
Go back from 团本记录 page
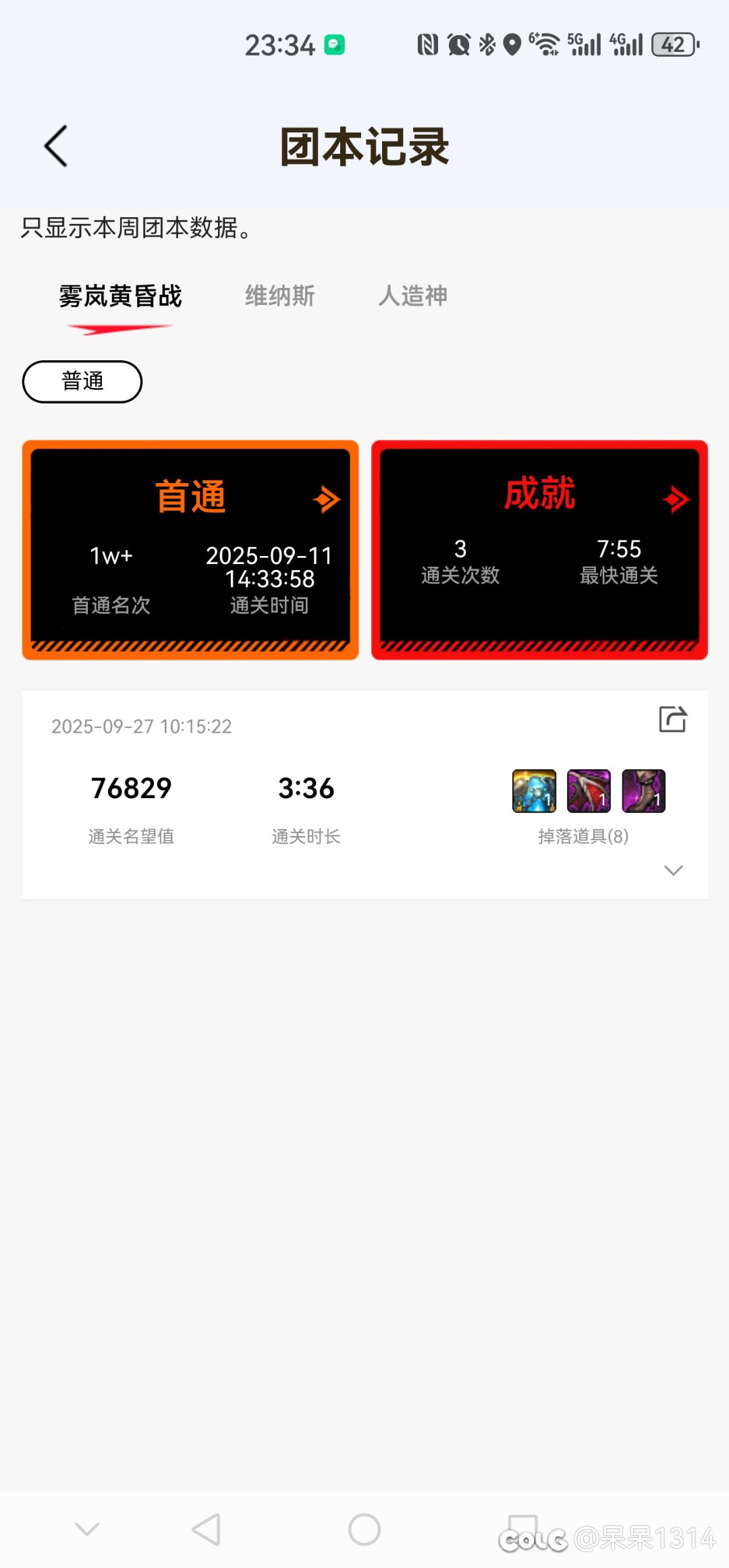click(56, 146)
